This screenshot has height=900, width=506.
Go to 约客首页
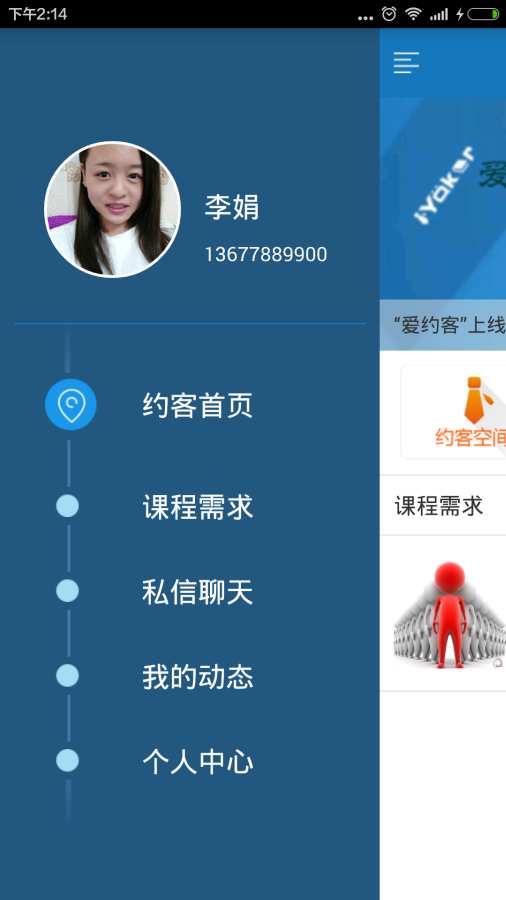(x=197, y=405)
